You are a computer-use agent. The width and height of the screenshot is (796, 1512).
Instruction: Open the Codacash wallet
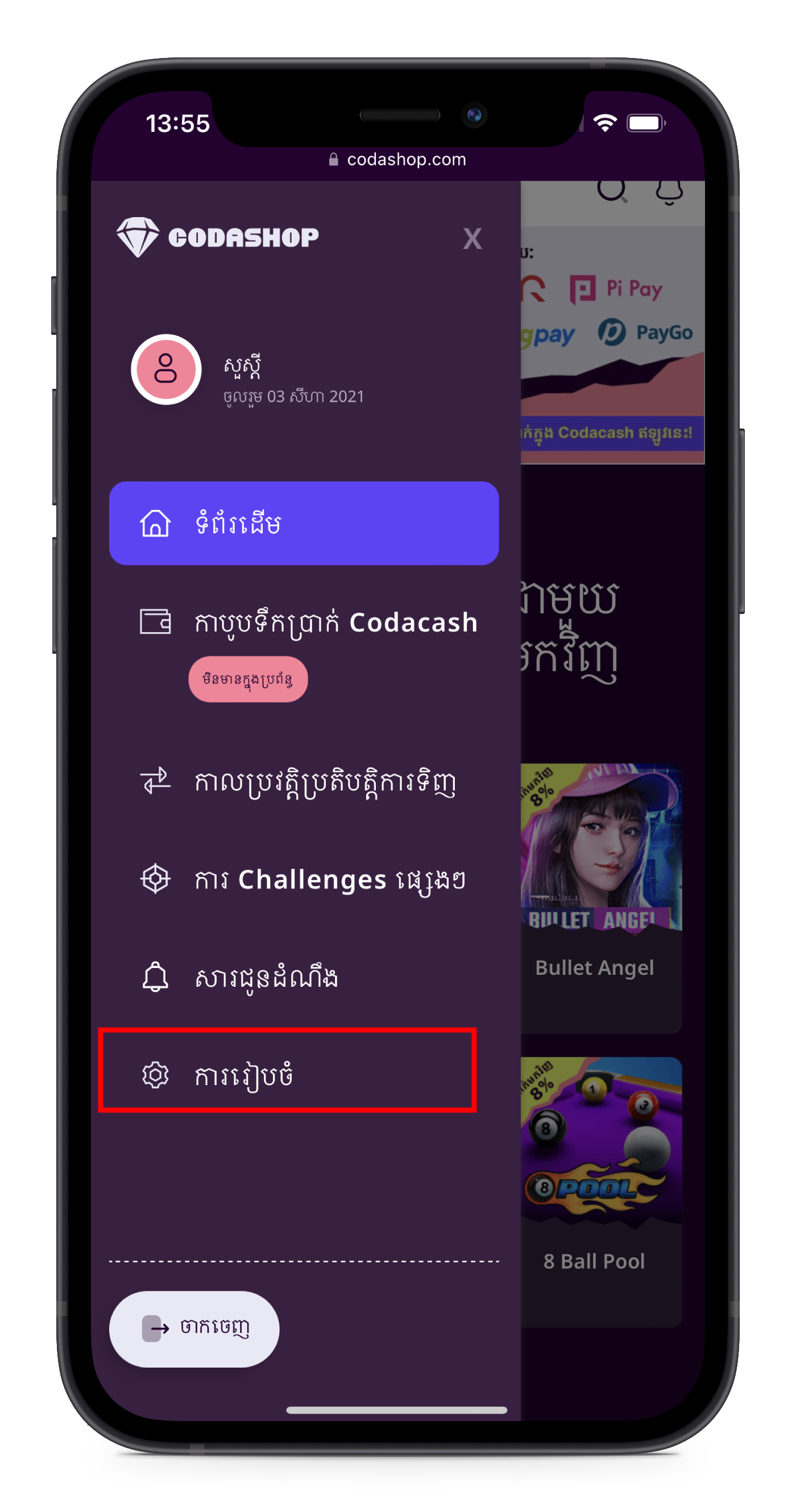pyautogui.click(x=304, y=622)
